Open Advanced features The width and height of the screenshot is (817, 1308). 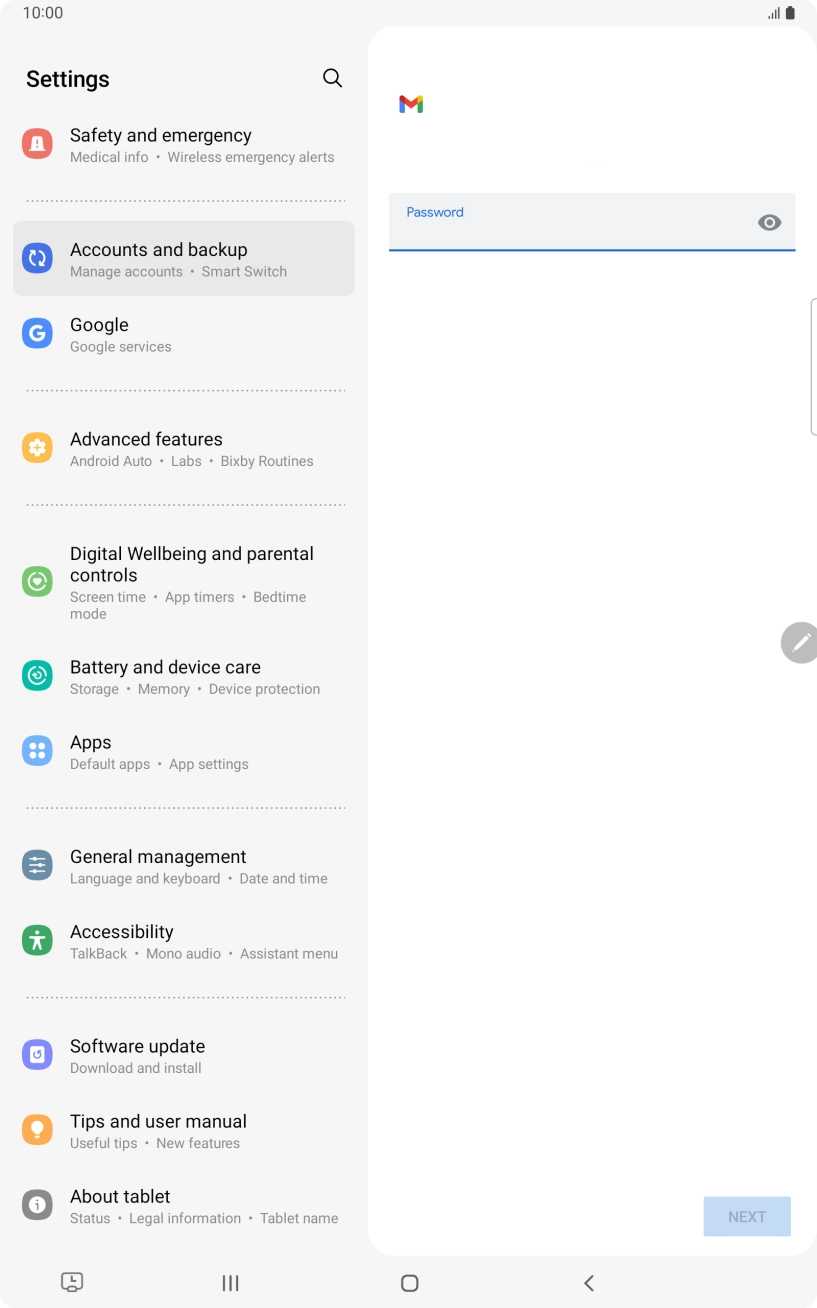(x=184, y=449)
